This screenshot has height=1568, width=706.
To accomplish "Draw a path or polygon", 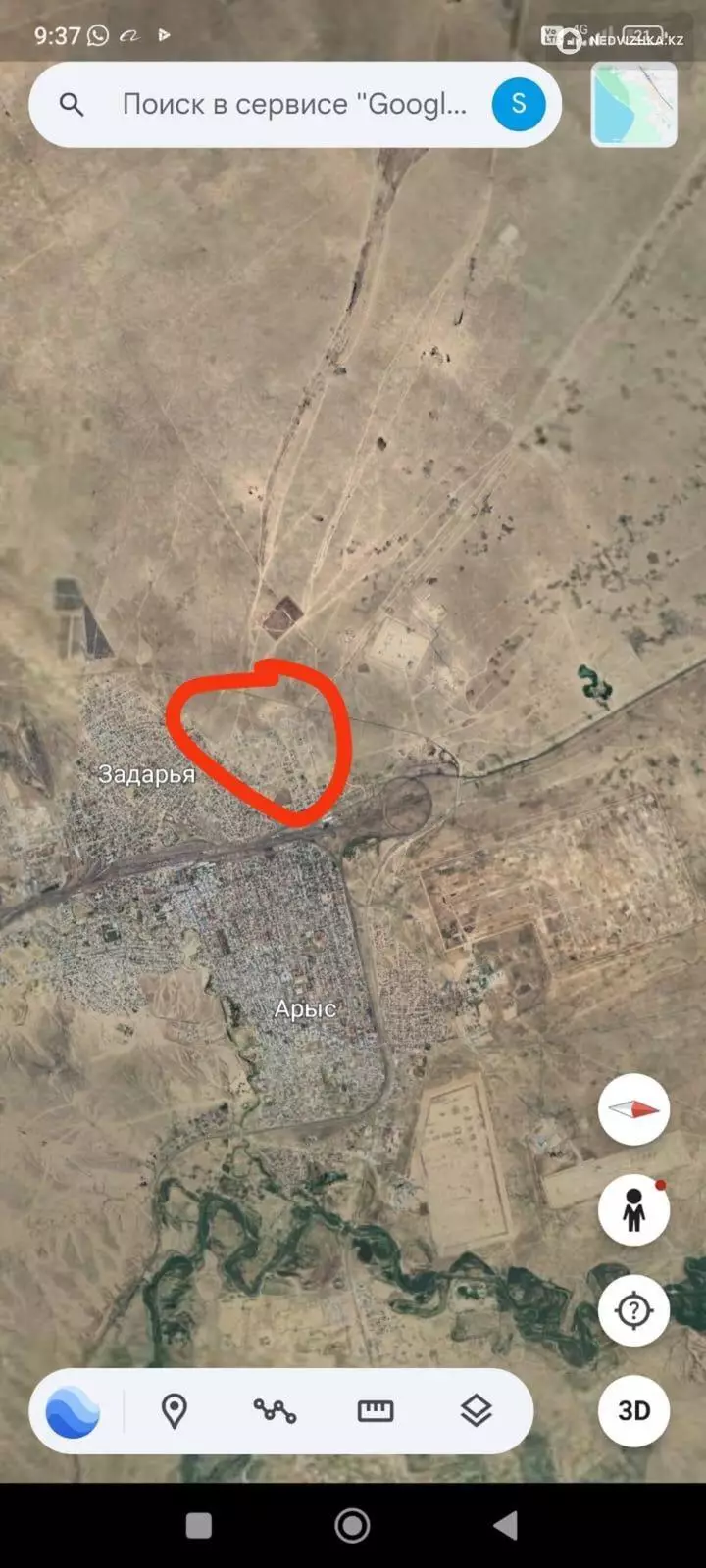I will pyautogui.click(x=275, y=1411).
